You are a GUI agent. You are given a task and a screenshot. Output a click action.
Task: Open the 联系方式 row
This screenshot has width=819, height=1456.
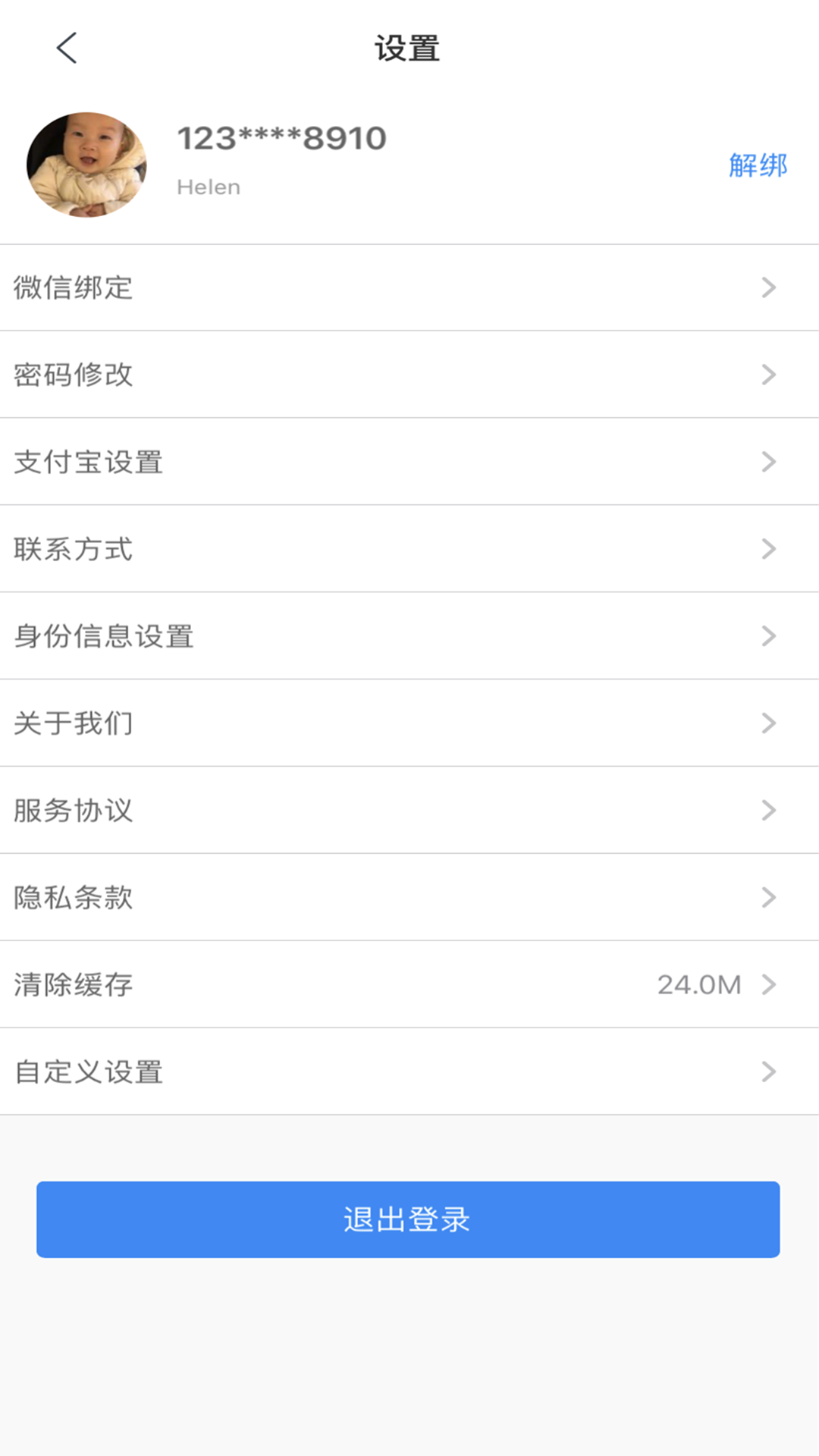pyautogui.click(x=409, y=549)
